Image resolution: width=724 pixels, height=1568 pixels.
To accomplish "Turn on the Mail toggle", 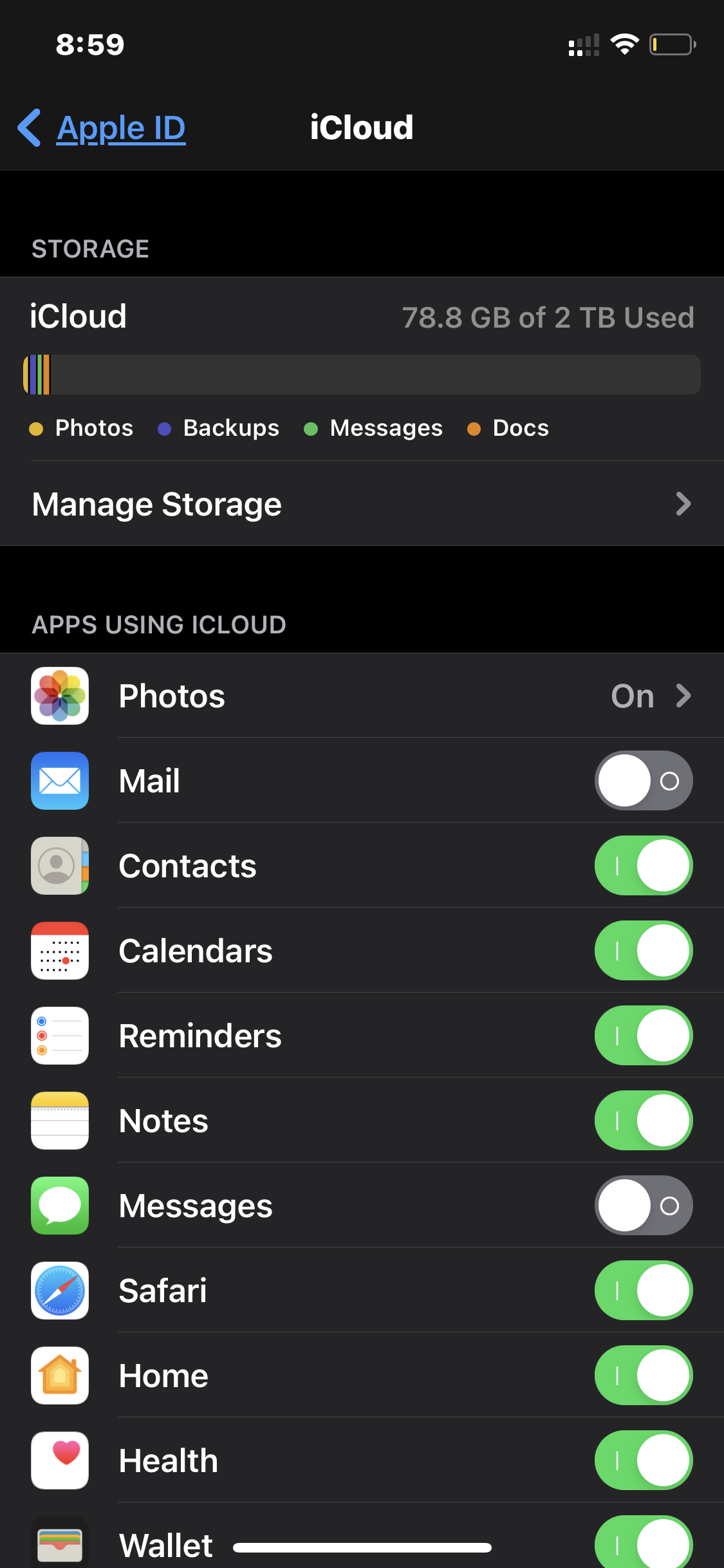I will click(643, 781).
